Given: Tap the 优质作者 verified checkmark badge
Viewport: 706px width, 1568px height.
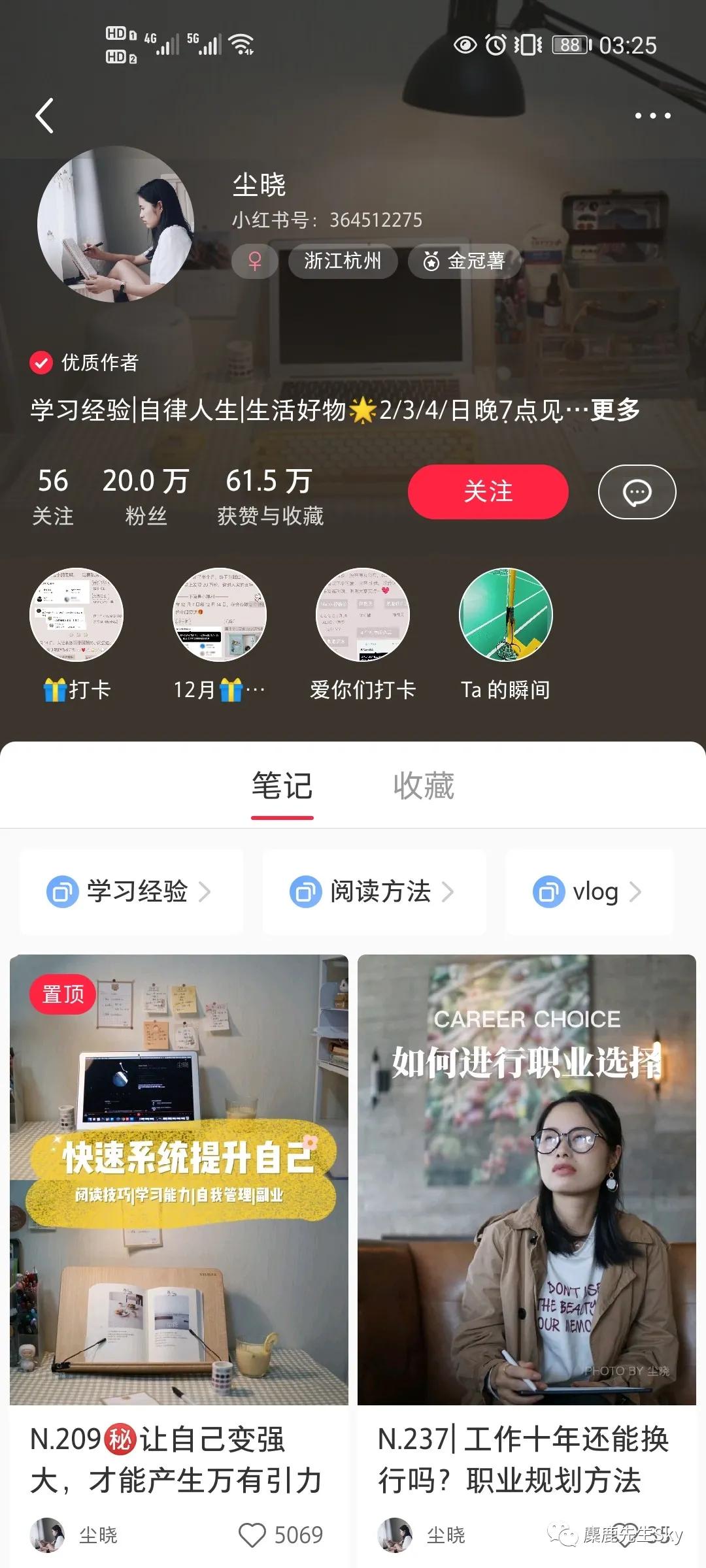Looking at the screenshot, I should [41, 364].
